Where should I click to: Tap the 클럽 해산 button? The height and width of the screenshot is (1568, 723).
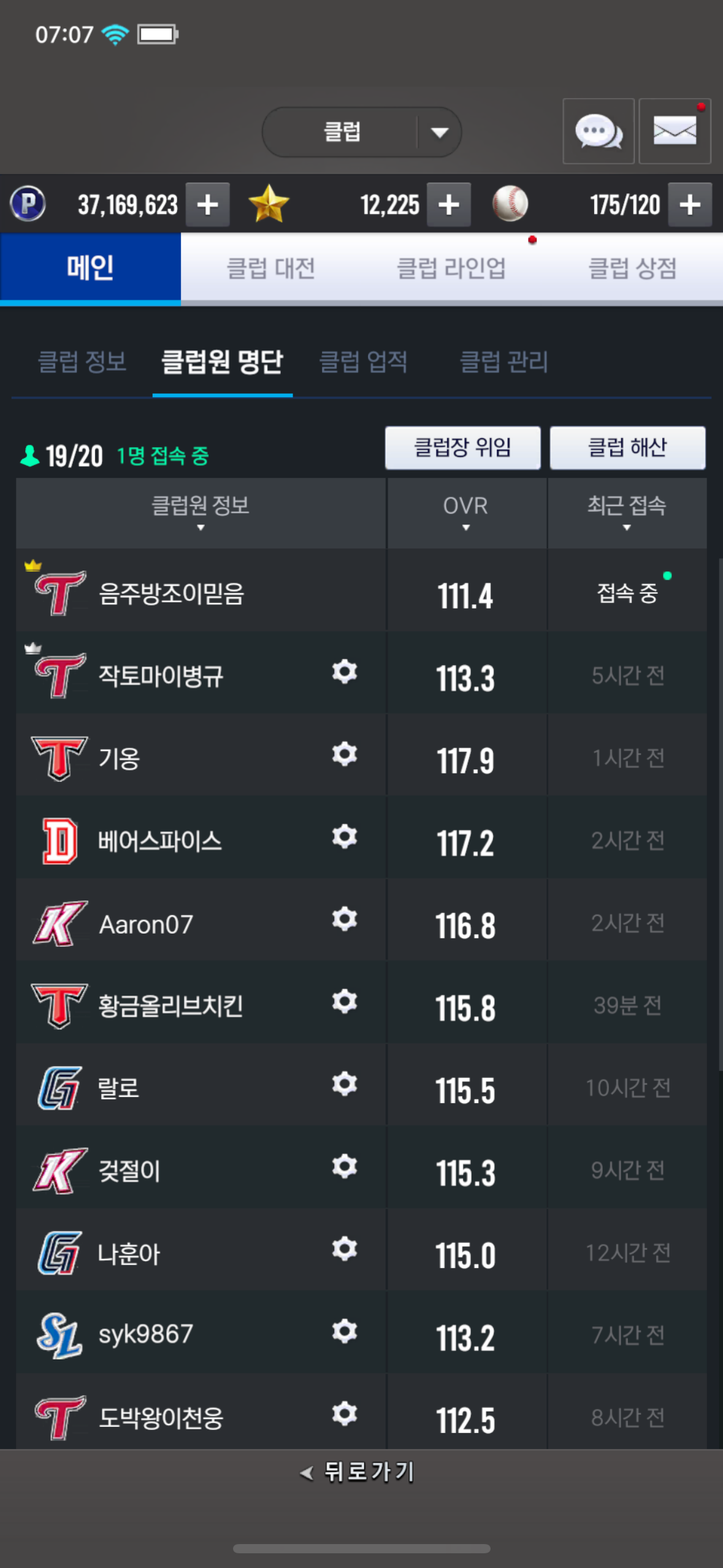[627, 448]
